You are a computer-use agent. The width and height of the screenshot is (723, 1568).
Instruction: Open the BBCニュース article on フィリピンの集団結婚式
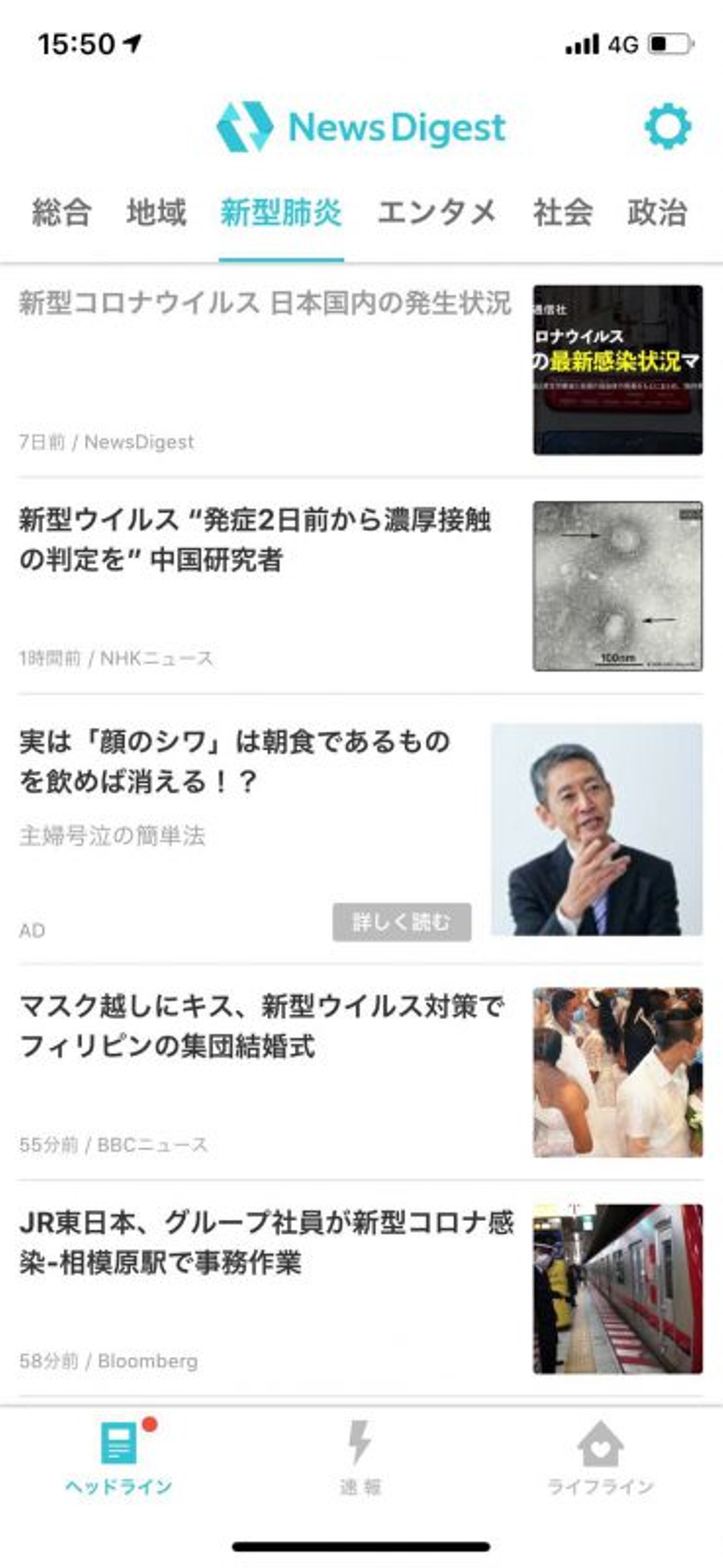pos(262,1026)
